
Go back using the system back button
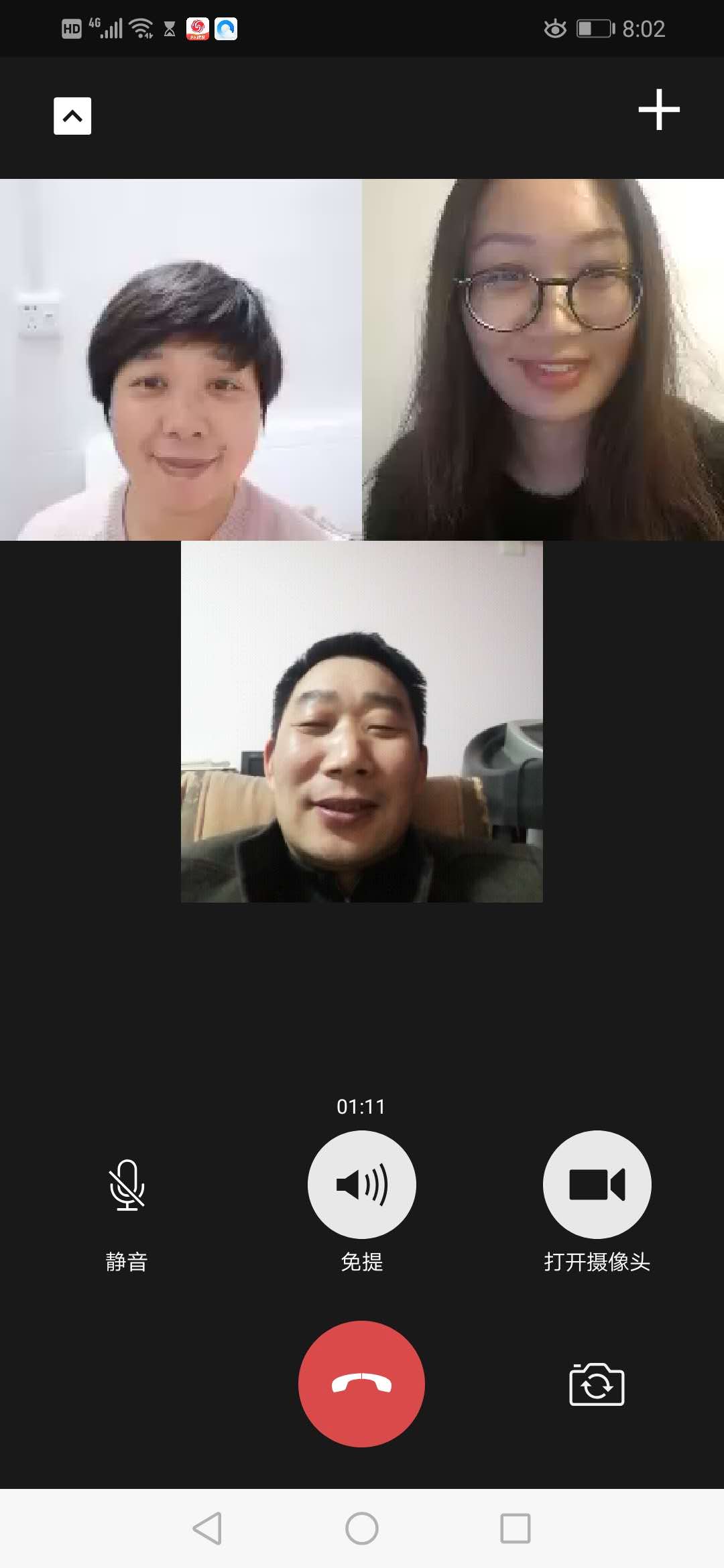click(x=207, y=1528)
